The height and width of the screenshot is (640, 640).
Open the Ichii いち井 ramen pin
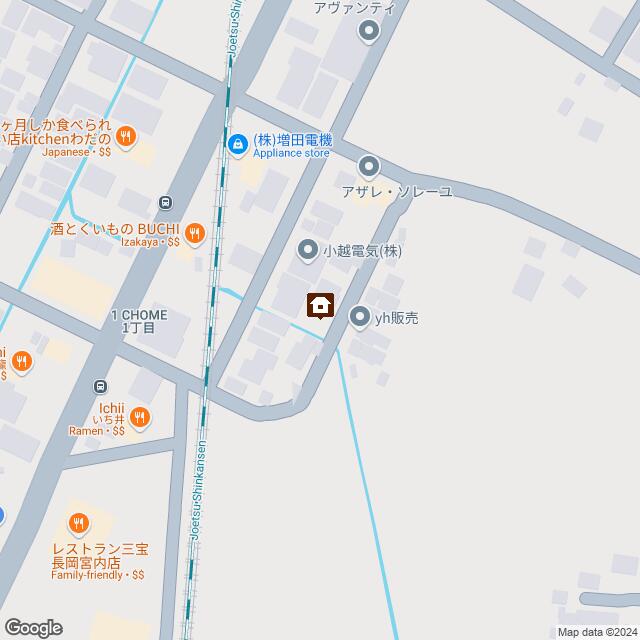coord(139,417)
